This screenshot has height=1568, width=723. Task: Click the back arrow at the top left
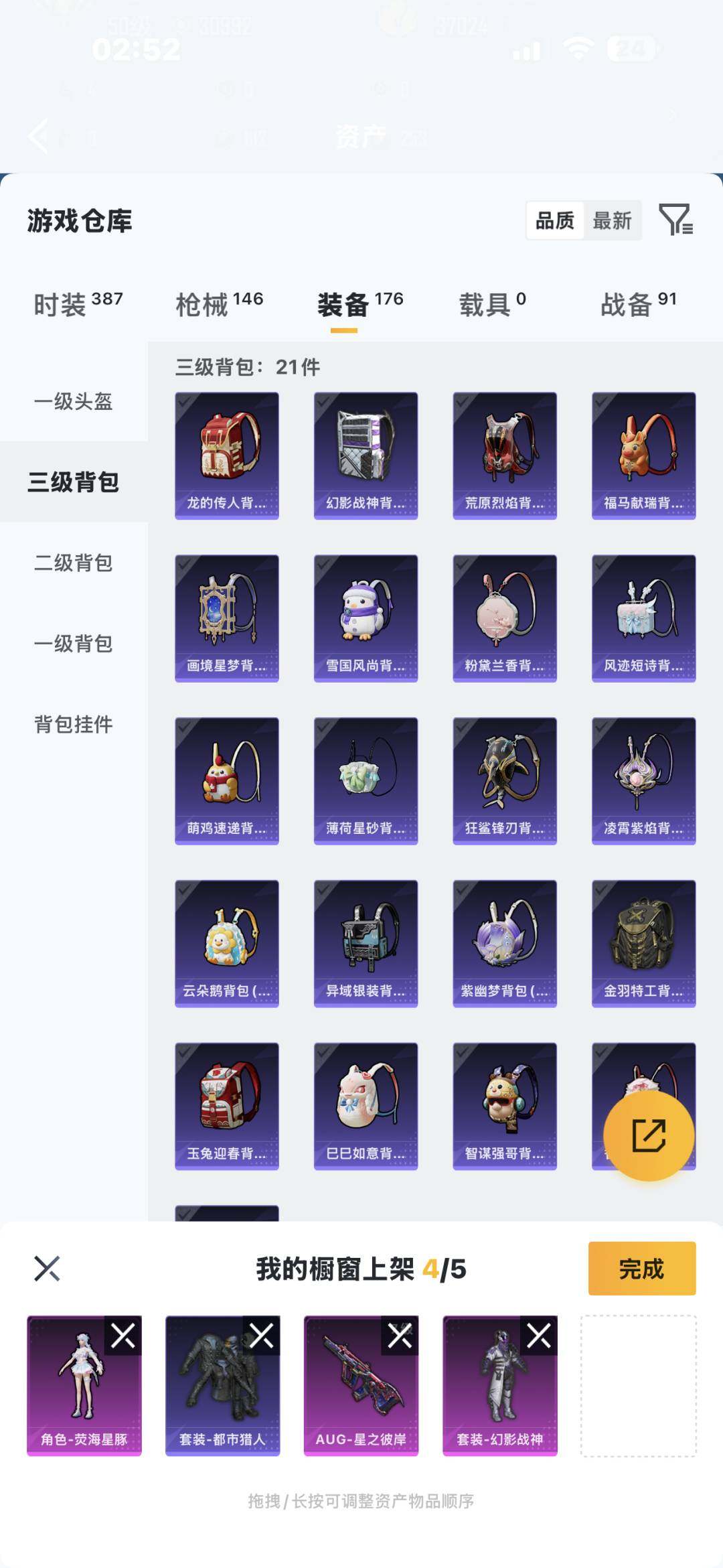pos(37,137)
